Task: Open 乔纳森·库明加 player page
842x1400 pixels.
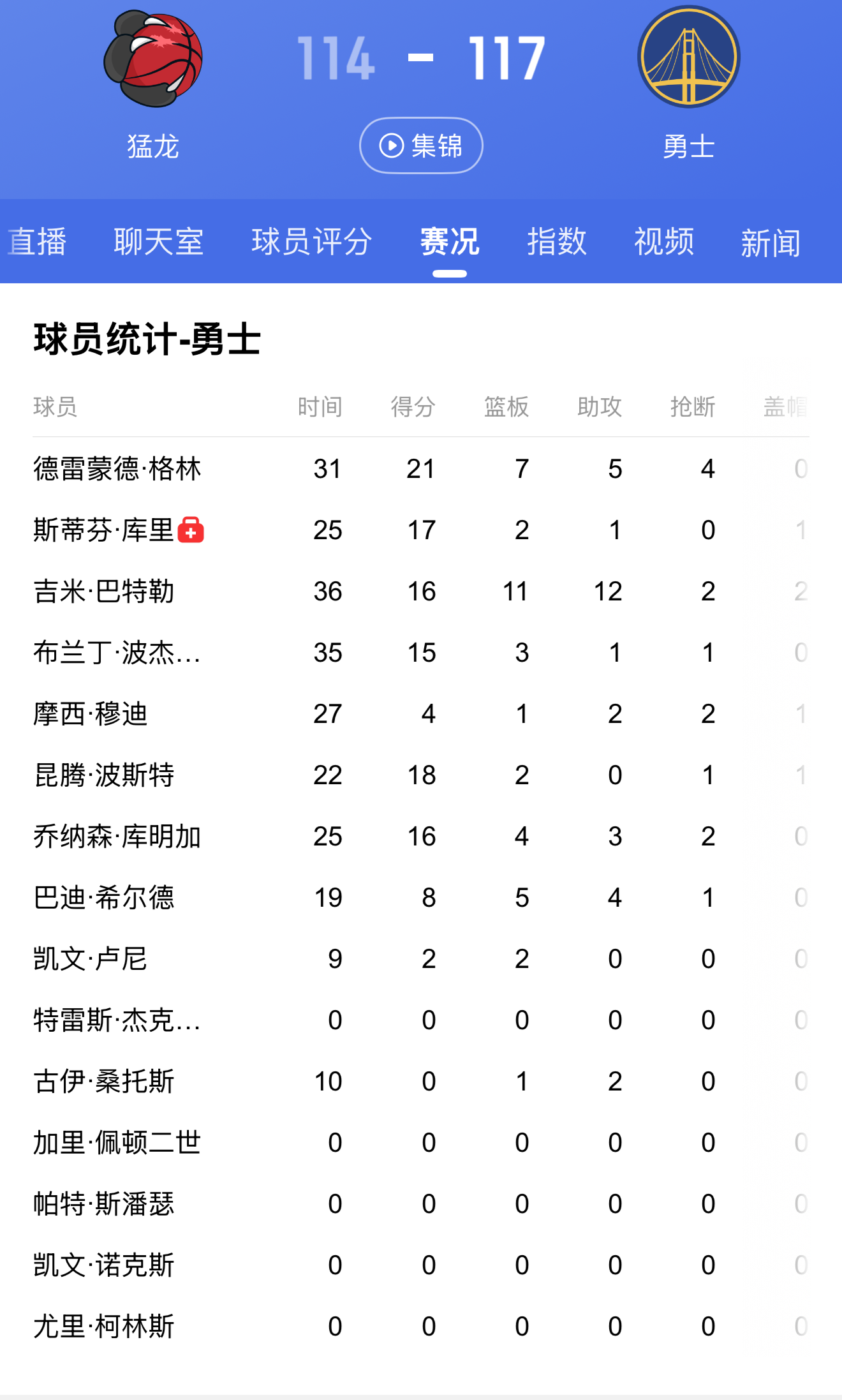Action: tap(117, 837)
